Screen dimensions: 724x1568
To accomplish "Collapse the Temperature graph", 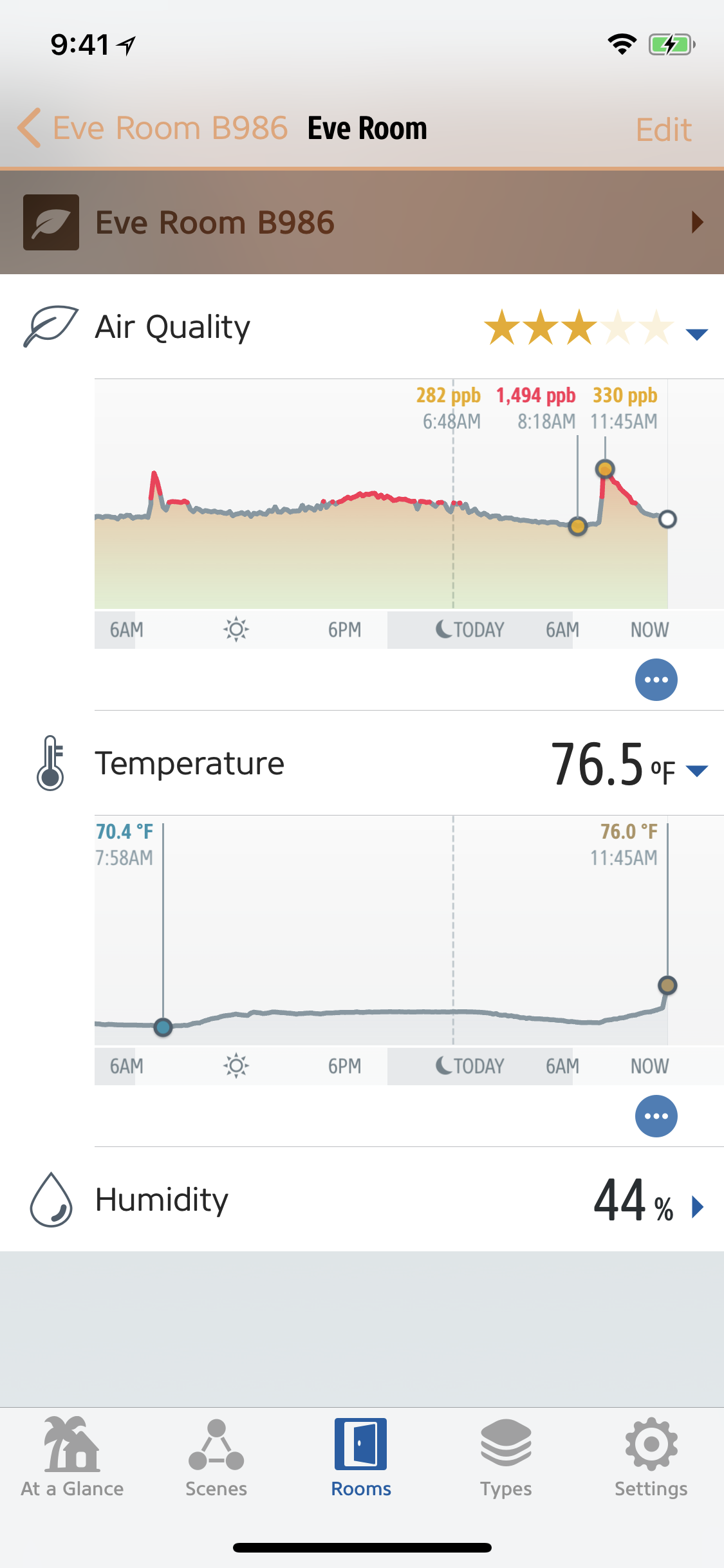I will [697, 770].
